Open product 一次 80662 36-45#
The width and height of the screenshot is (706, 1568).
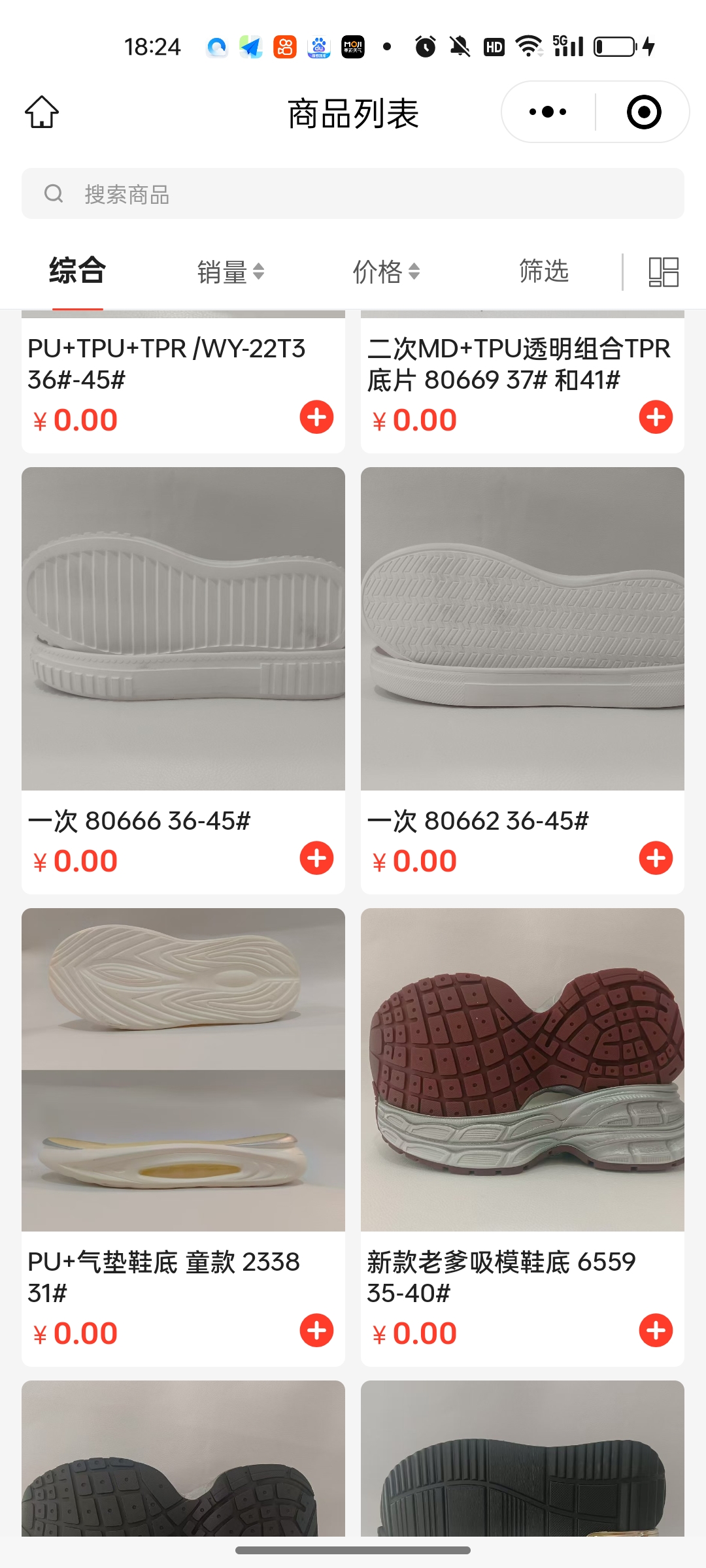[x=522, y=629]
